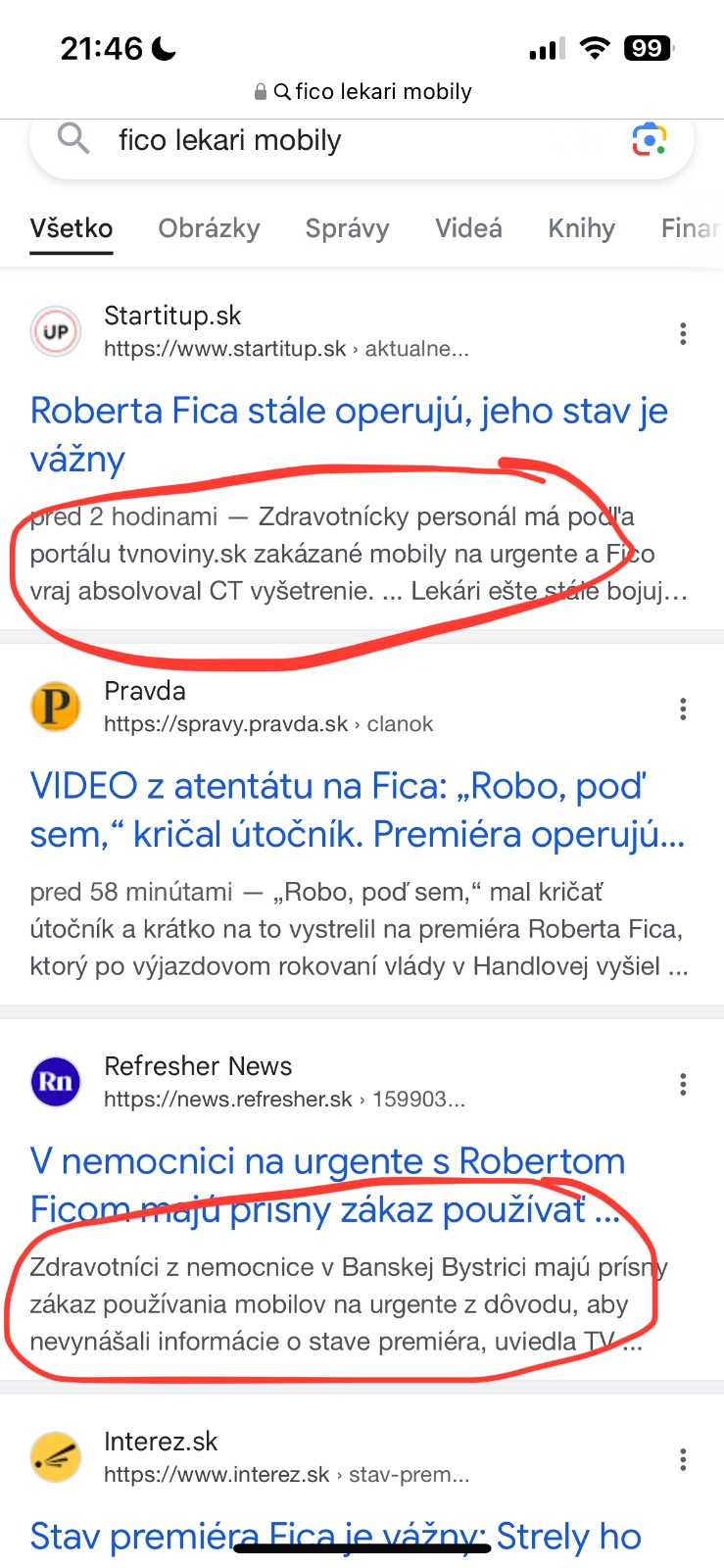724x1568 pixels.
Task: Open more options for Interez.sk result
Action: pos(683,1460)
